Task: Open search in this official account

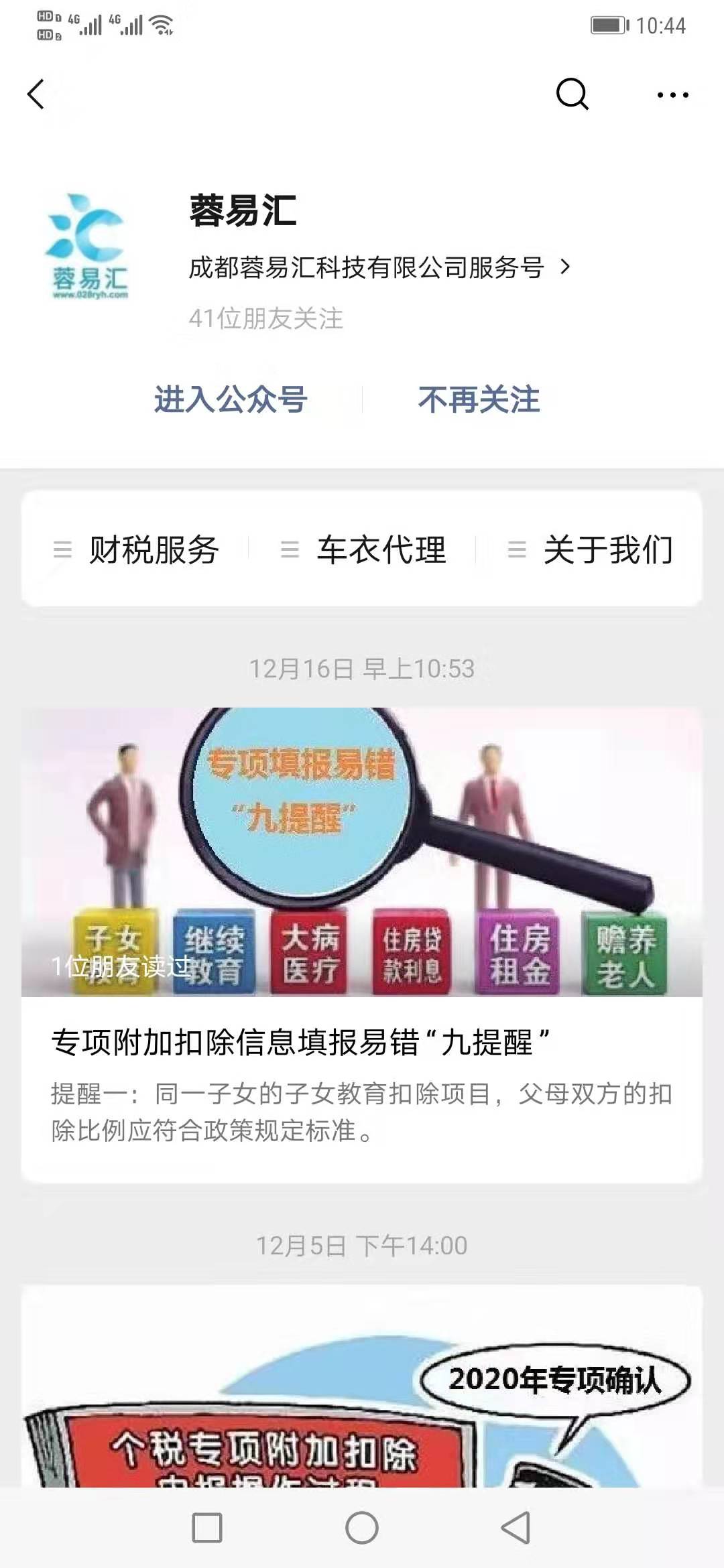Action: [x=572, y=94]
